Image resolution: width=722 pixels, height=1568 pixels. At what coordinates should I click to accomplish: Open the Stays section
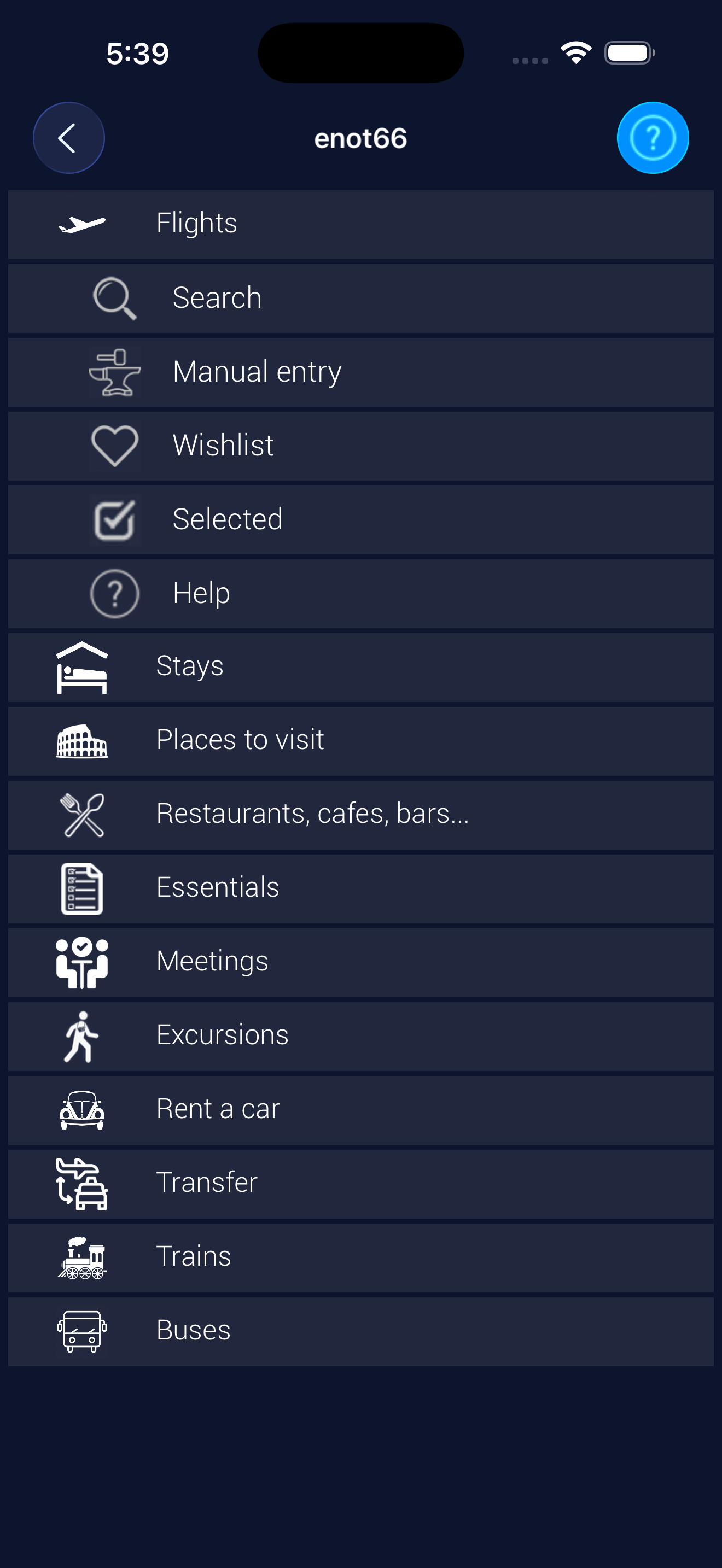[x=360, y=666]
